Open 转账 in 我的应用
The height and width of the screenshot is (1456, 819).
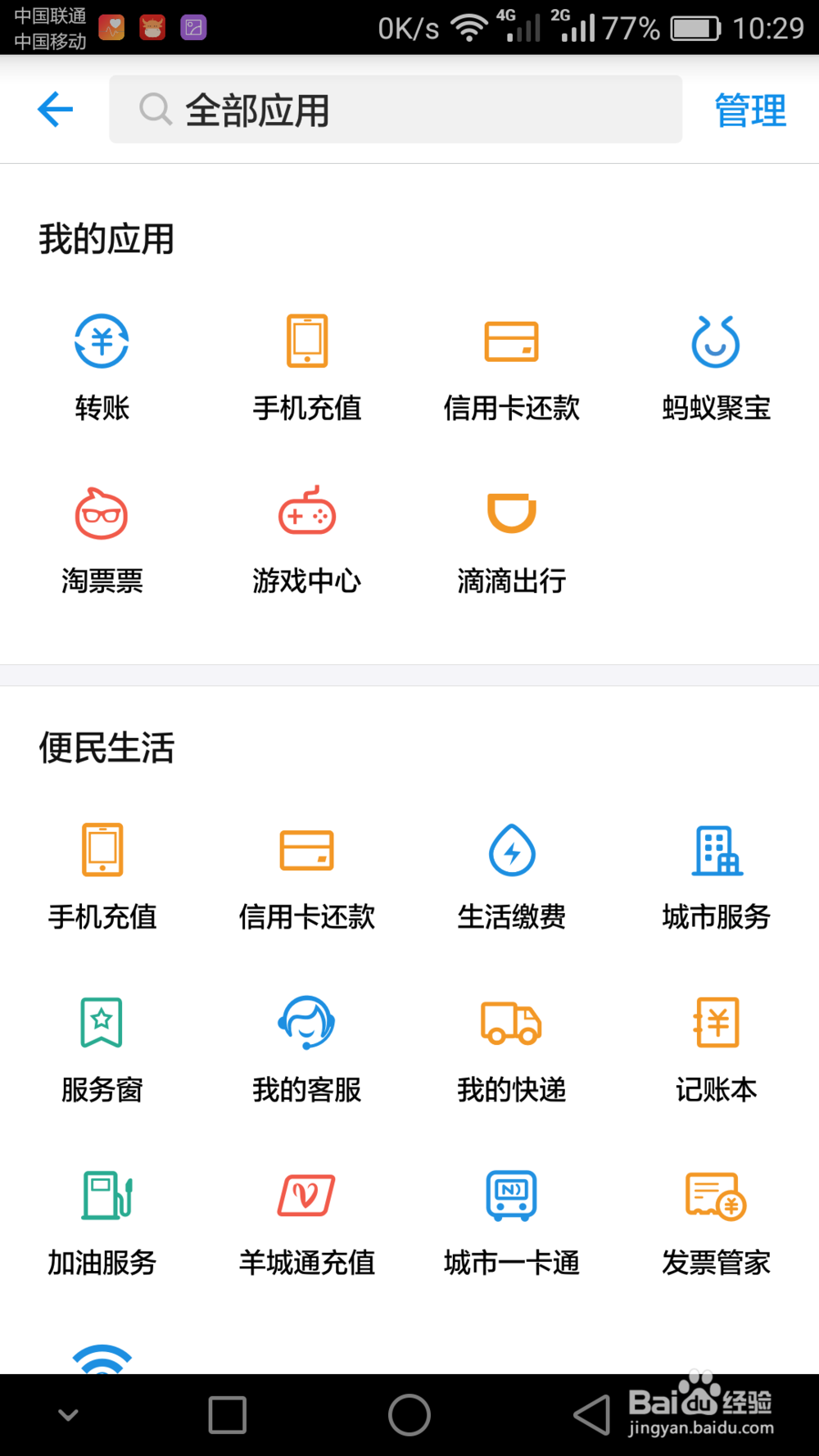102,368
